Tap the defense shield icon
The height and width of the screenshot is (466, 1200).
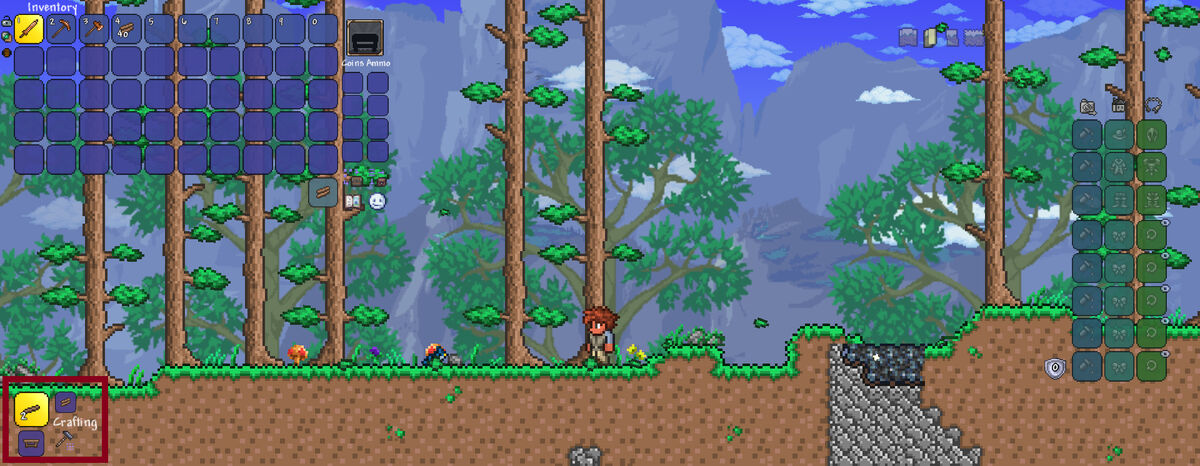tap(1056, 367)
